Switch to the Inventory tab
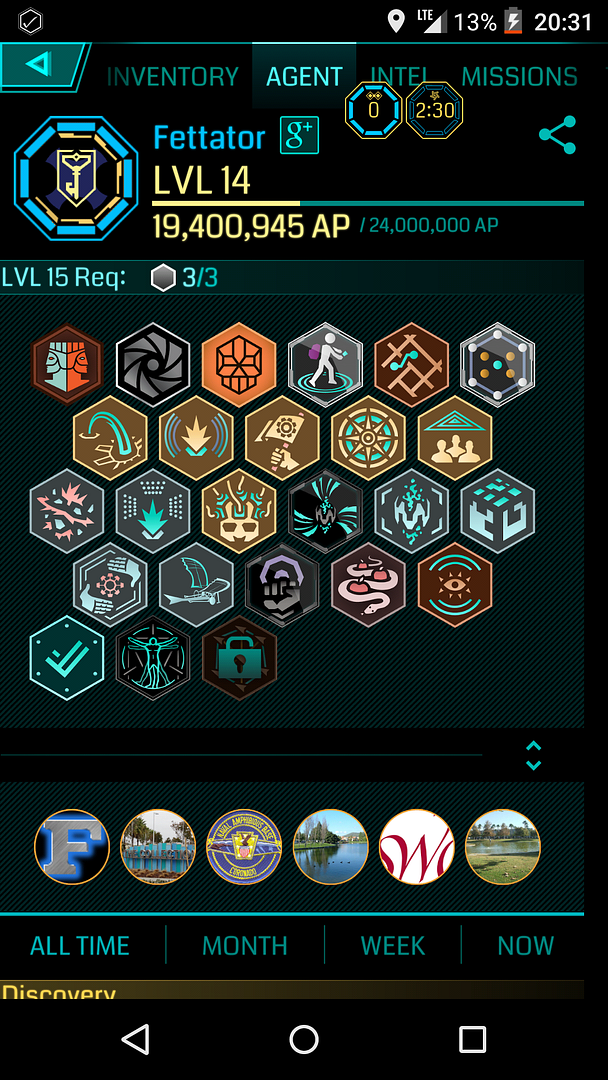Image resolution: width=608 pixels, height=1080 pixels. (172, 77)
